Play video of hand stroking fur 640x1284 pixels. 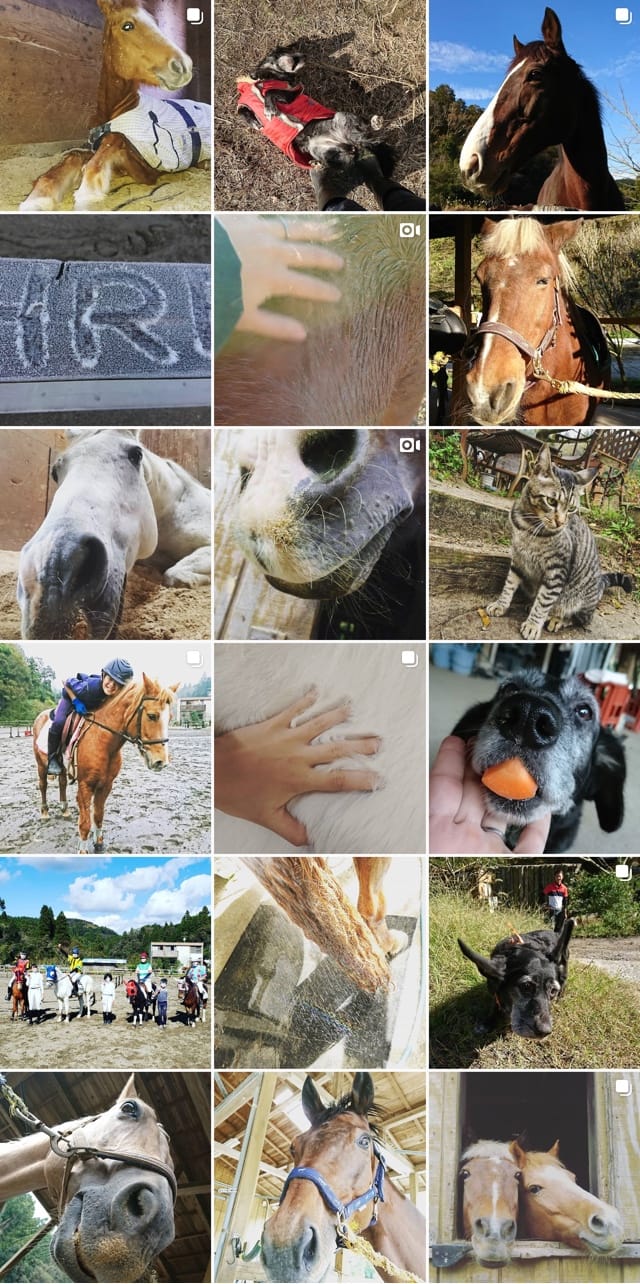coord(319,320)
